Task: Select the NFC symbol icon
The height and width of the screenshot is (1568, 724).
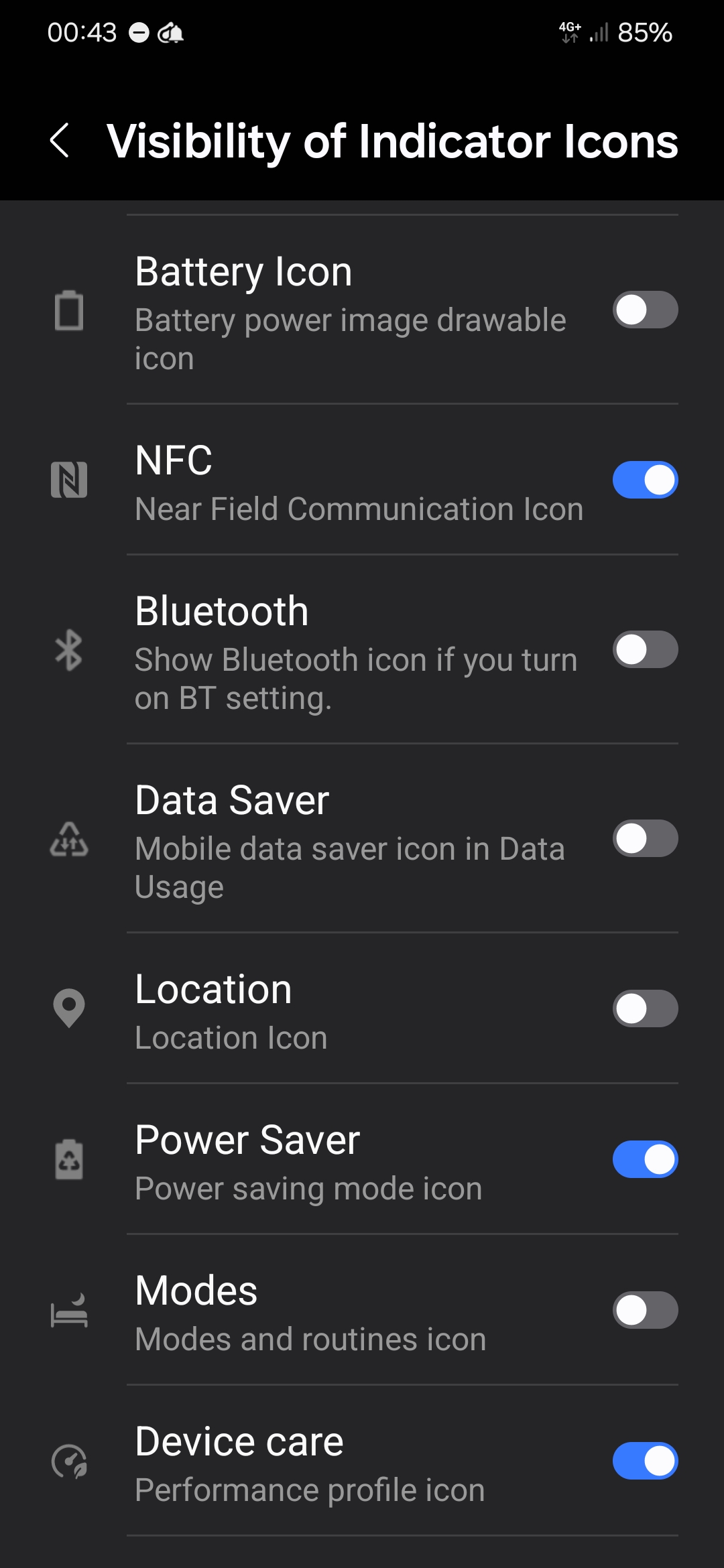Action: (69, 478)
